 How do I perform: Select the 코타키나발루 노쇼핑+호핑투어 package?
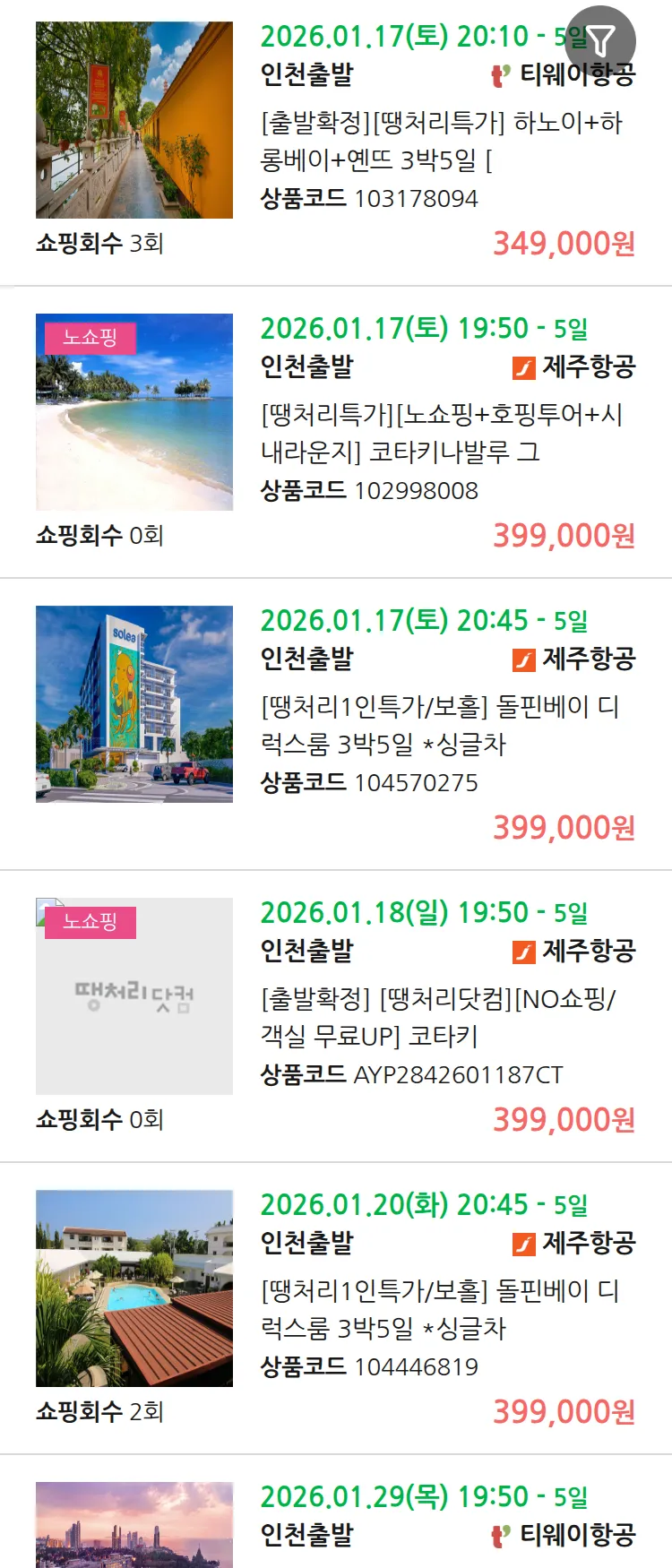(x=441, y=433)
